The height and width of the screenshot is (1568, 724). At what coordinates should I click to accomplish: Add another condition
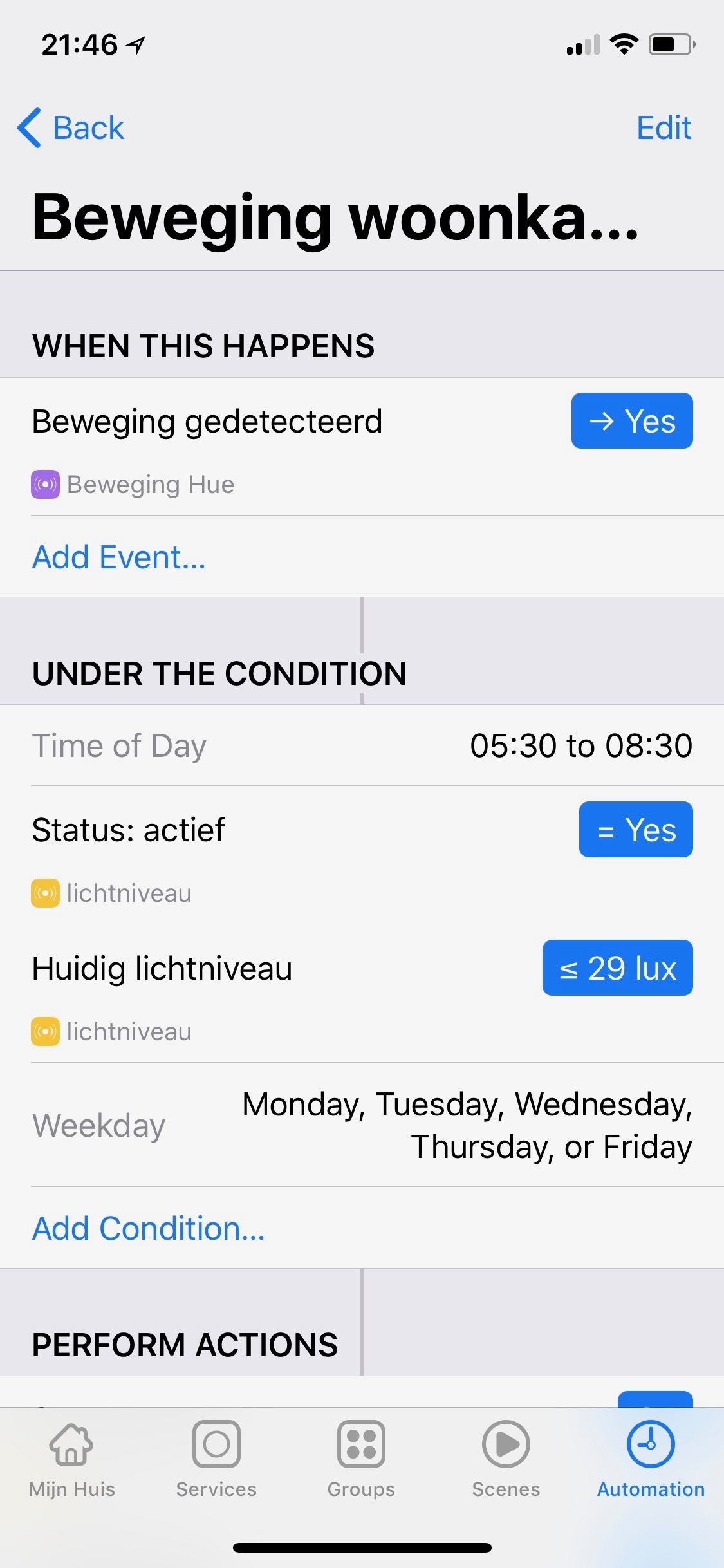pyautogui.click(x=149, y=1228)
